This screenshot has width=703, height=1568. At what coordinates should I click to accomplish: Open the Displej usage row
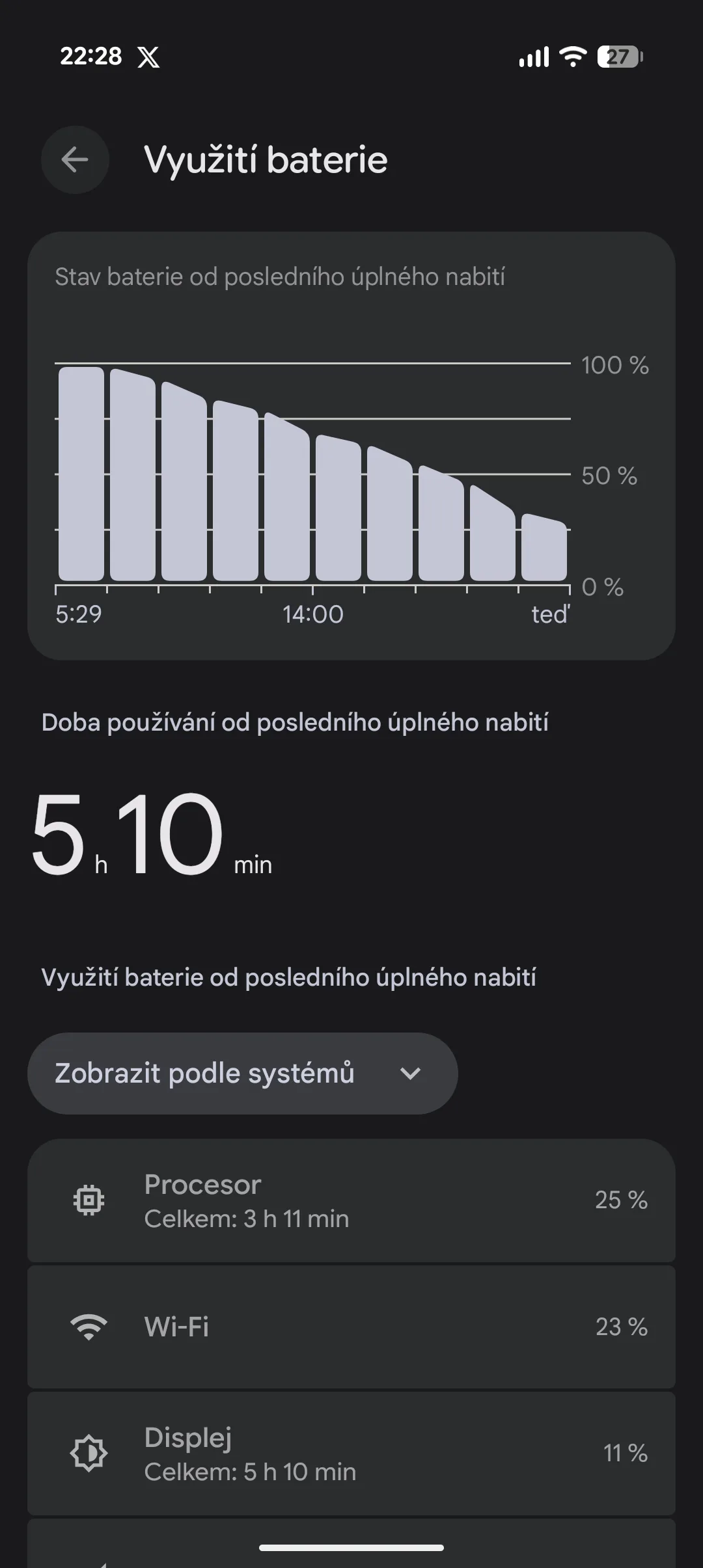coord(351,1453)
